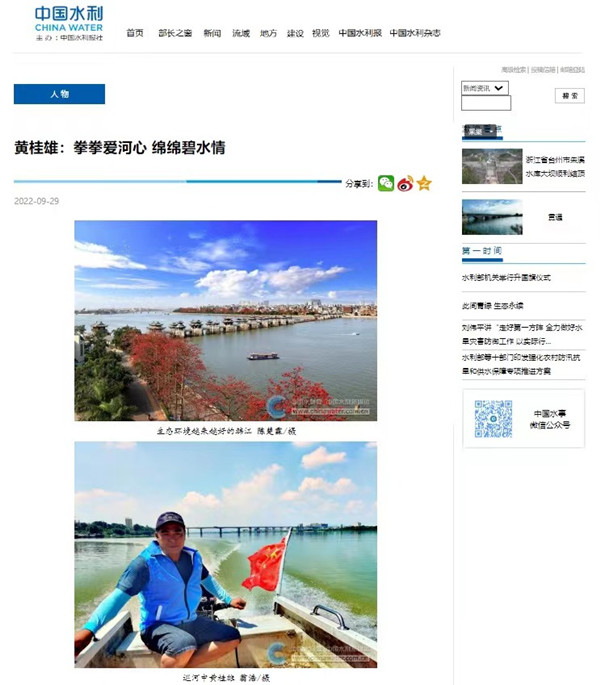Open 中国水利杂志 from the top menu
Viewport: 600px width, 685px height.
[x=414, y=33]
